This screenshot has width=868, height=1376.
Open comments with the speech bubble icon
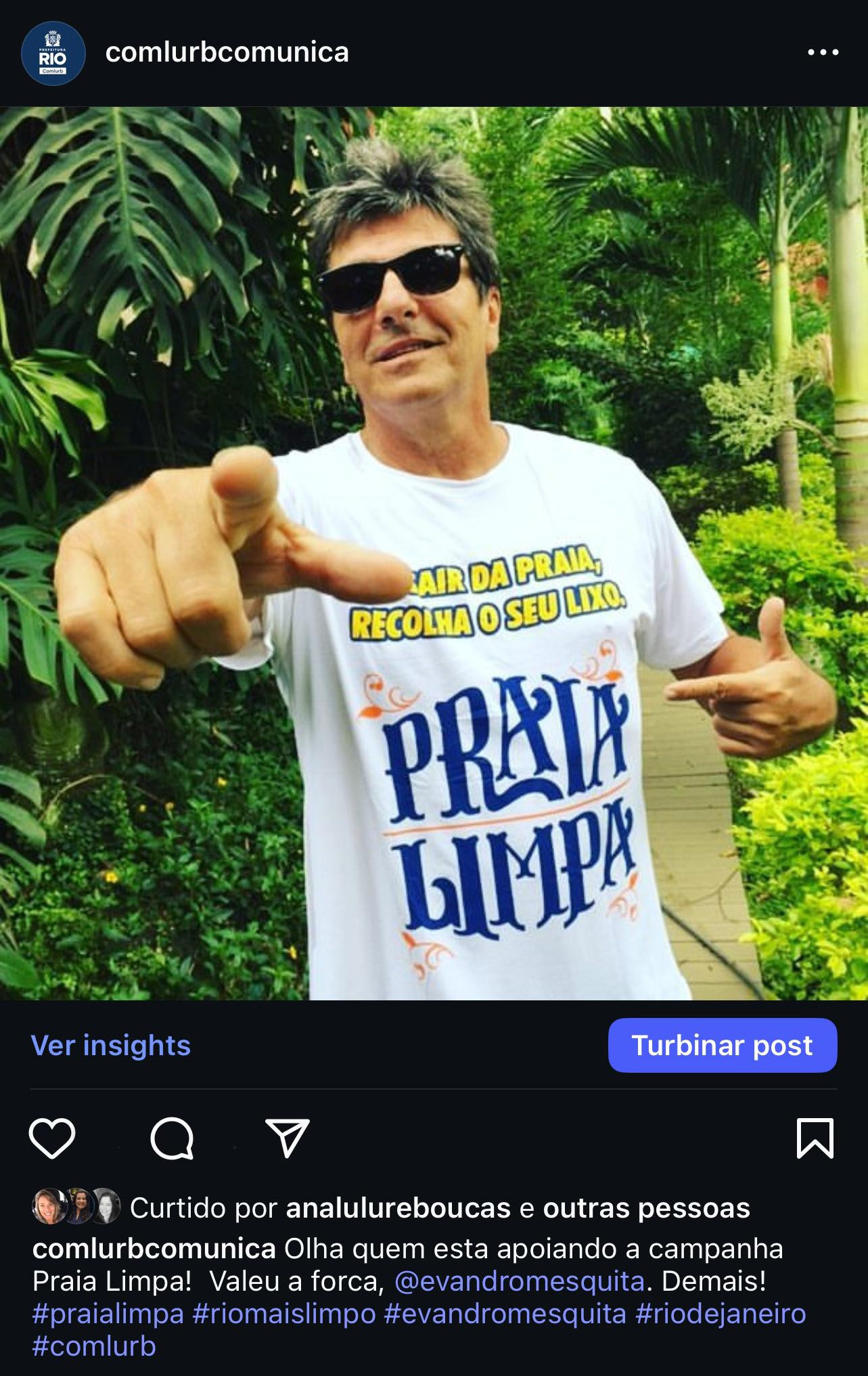(x=172, y=1138)
